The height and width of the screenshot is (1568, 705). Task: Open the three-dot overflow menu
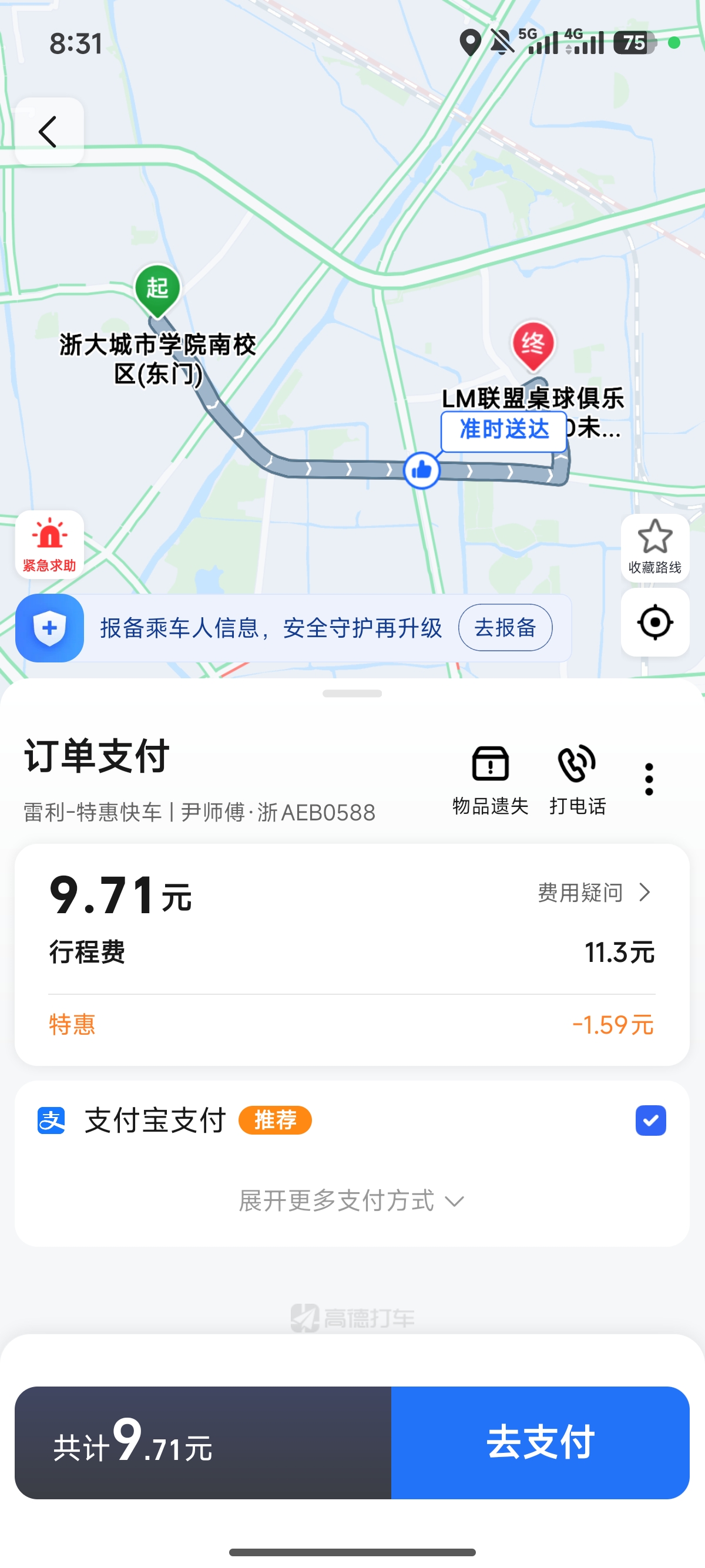click(649, 779)
